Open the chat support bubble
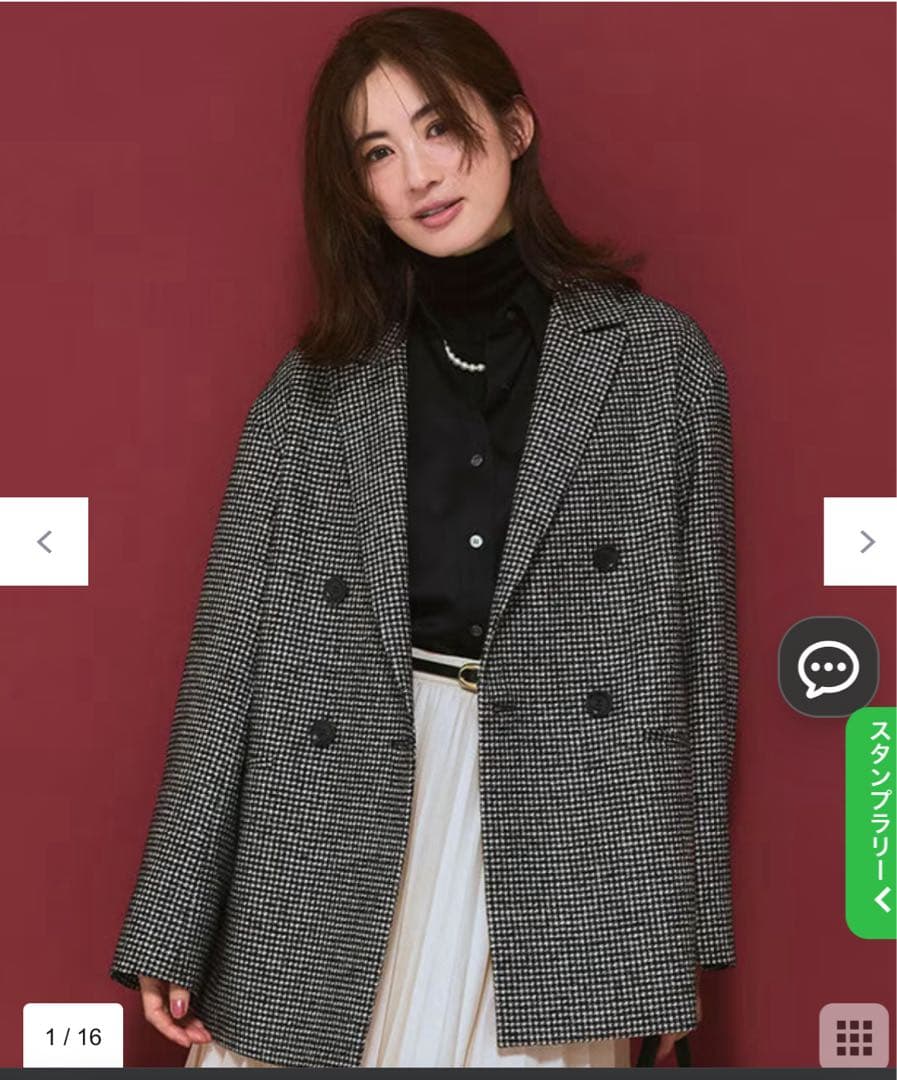897x1080 pixels. pos(828,667)
